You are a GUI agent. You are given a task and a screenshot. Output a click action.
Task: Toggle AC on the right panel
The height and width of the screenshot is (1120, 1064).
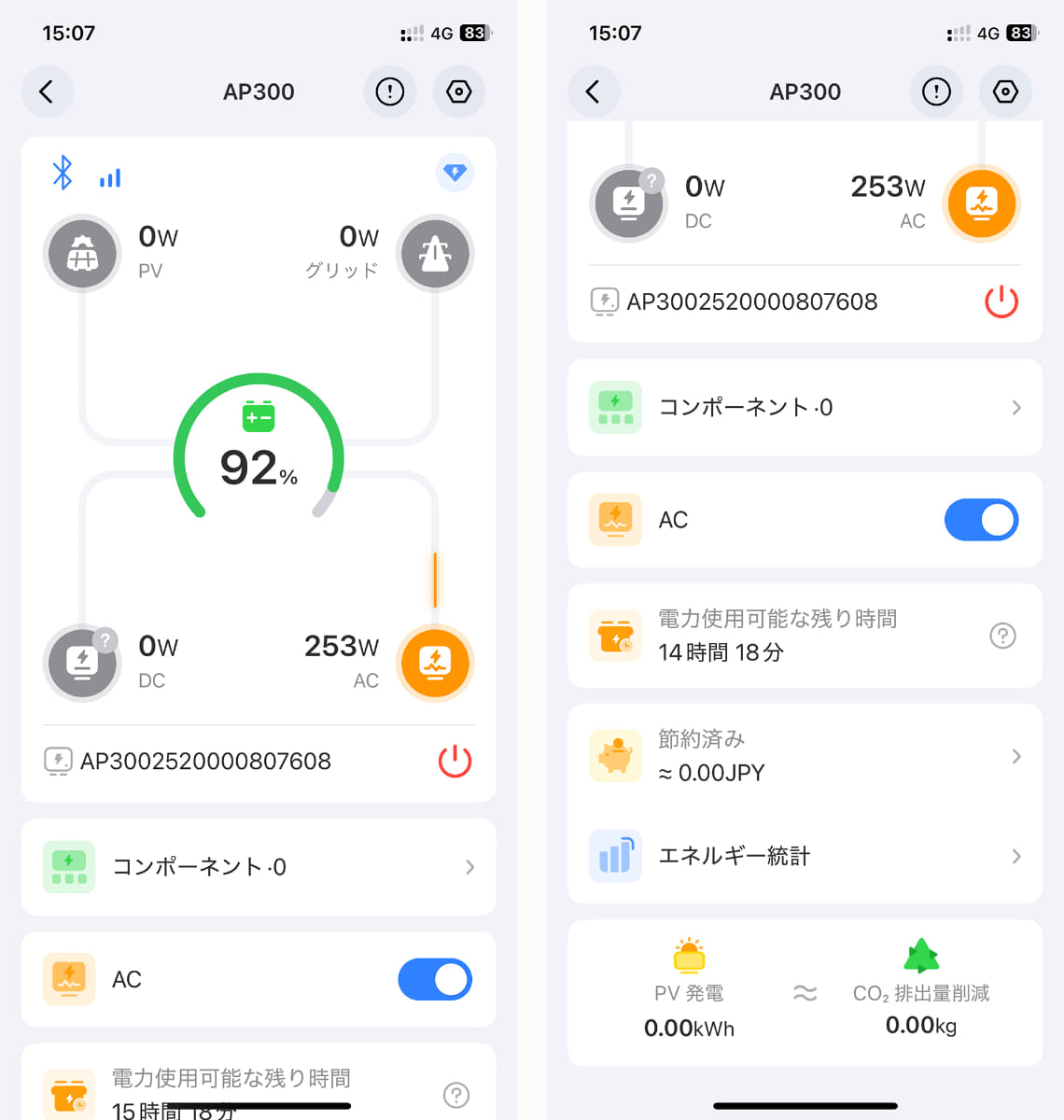point(981,520)
